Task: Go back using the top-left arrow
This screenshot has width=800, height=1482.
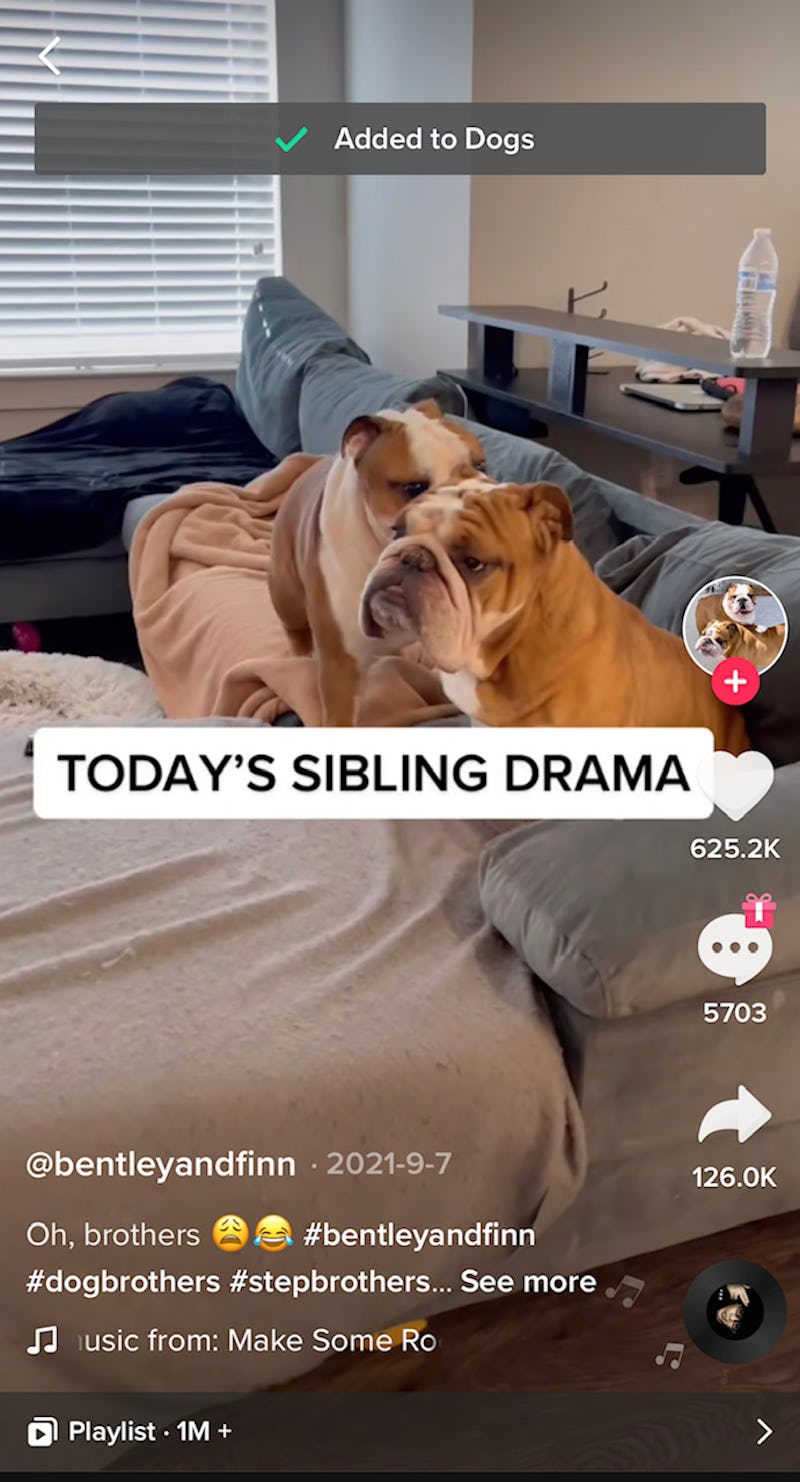Action: tap(49, 56)
